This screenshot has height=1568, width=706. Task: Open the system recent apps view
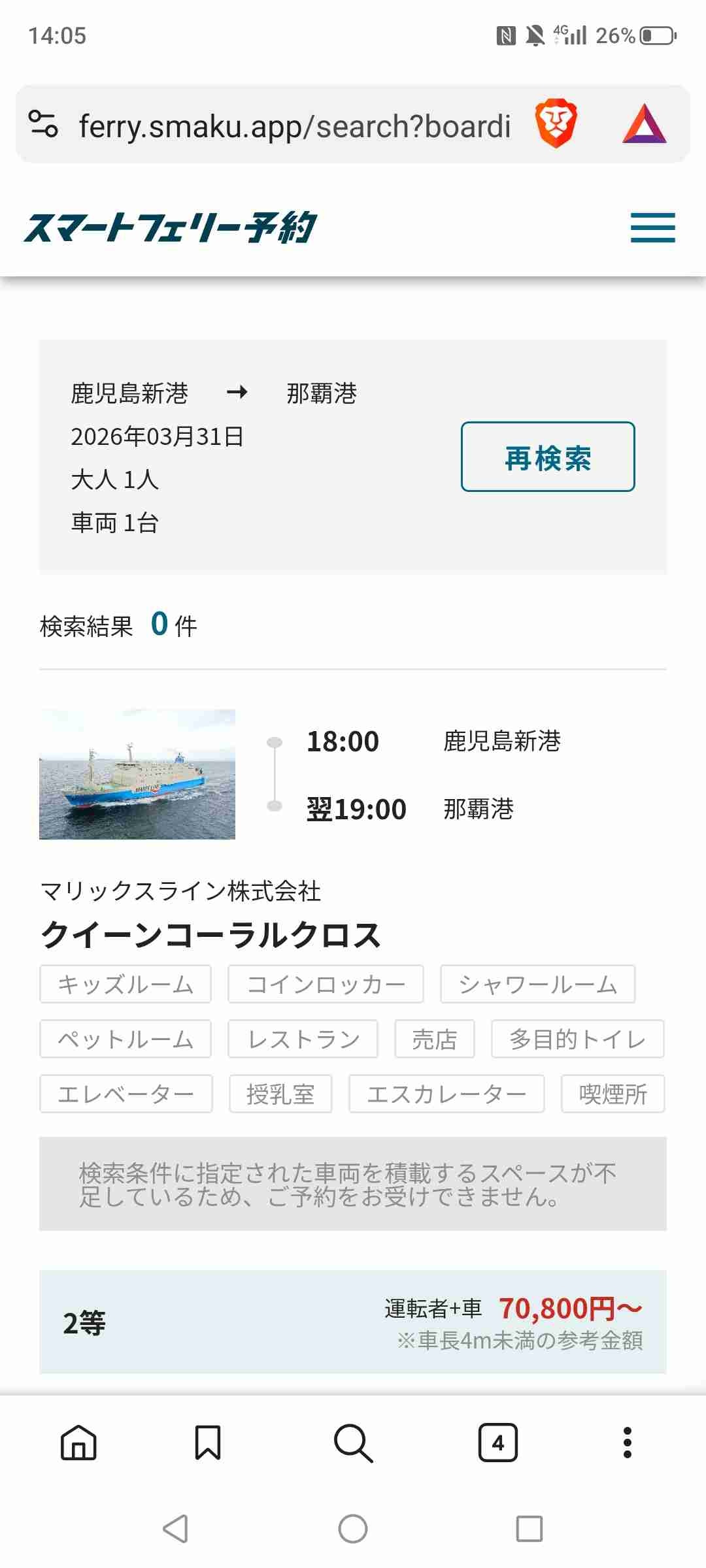click(x=529, y=1529)
